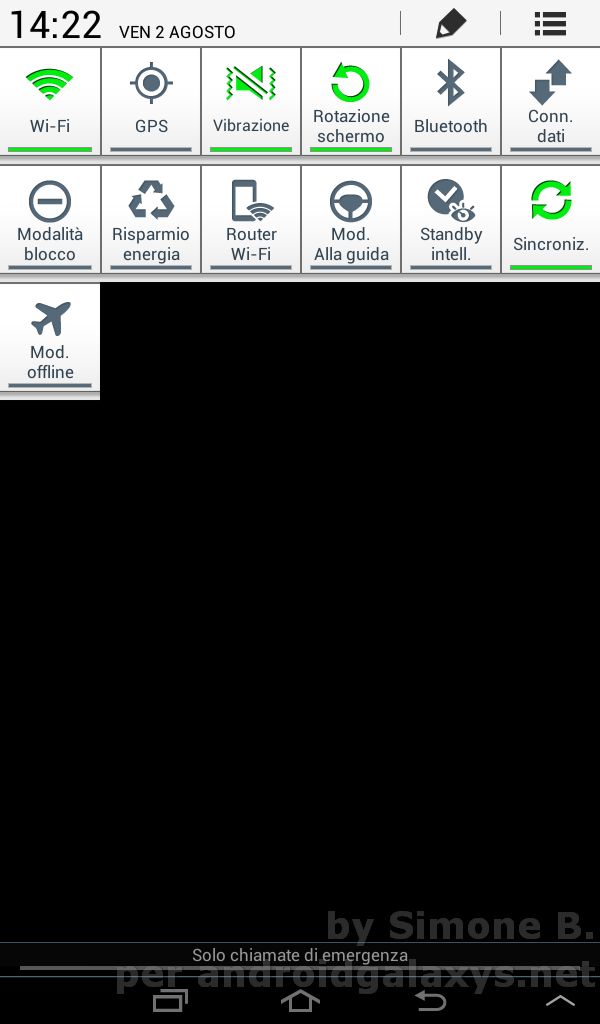
Task: Turn on Router Wi-Fi hotspot
Action: [x=251, y=218]
